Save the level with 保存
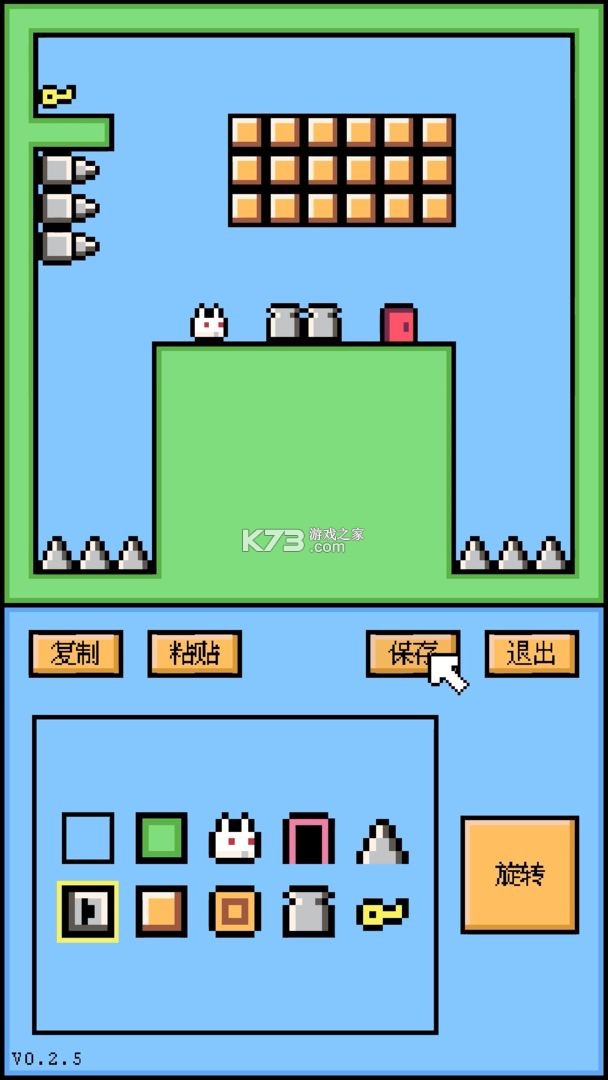The width and height of the screenshot is (608, 1080). click(x=412, y=653)
